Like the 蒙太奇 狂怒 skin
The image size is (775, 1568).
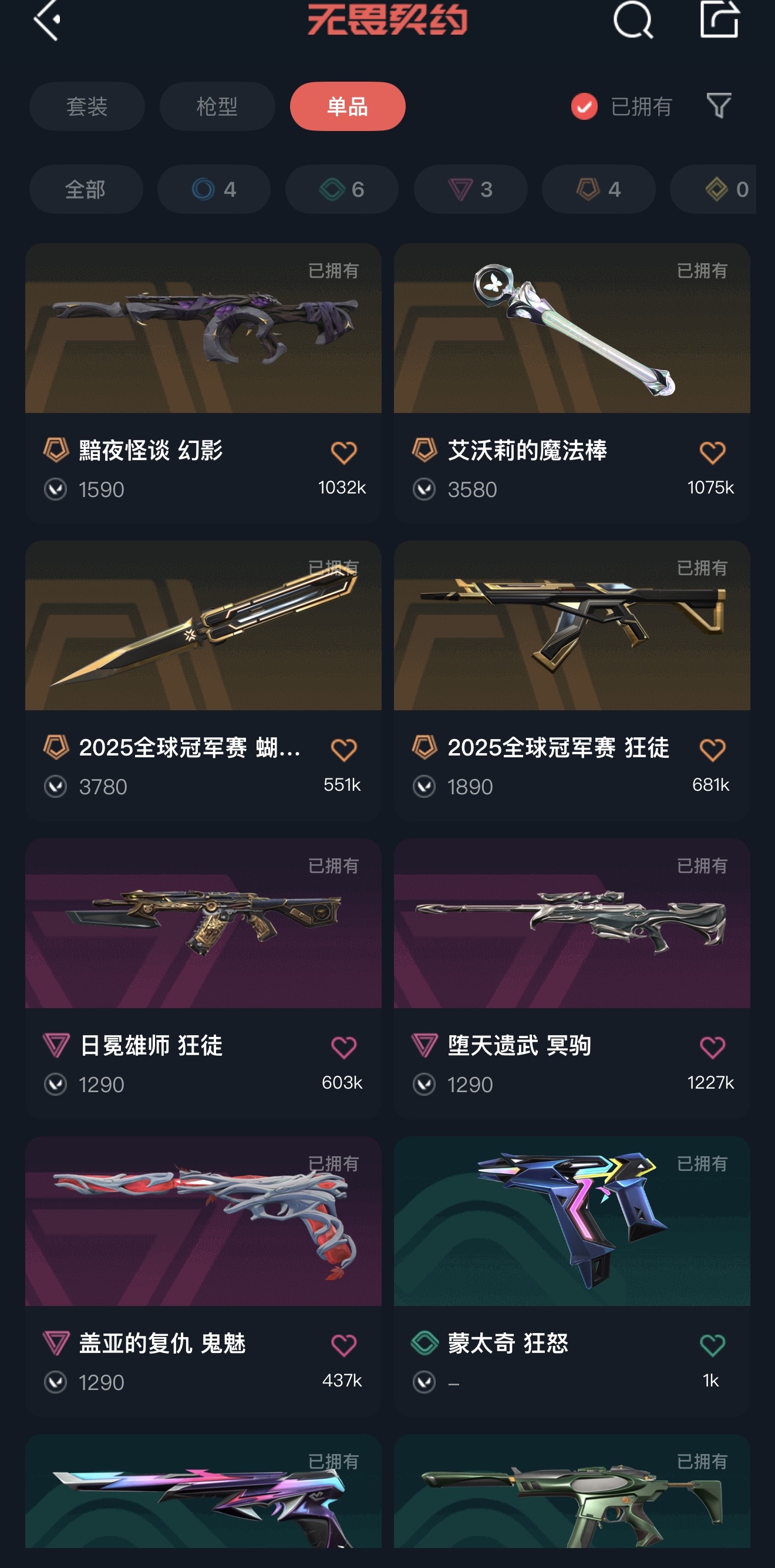pyautogui.click(x=712, y=1345)
